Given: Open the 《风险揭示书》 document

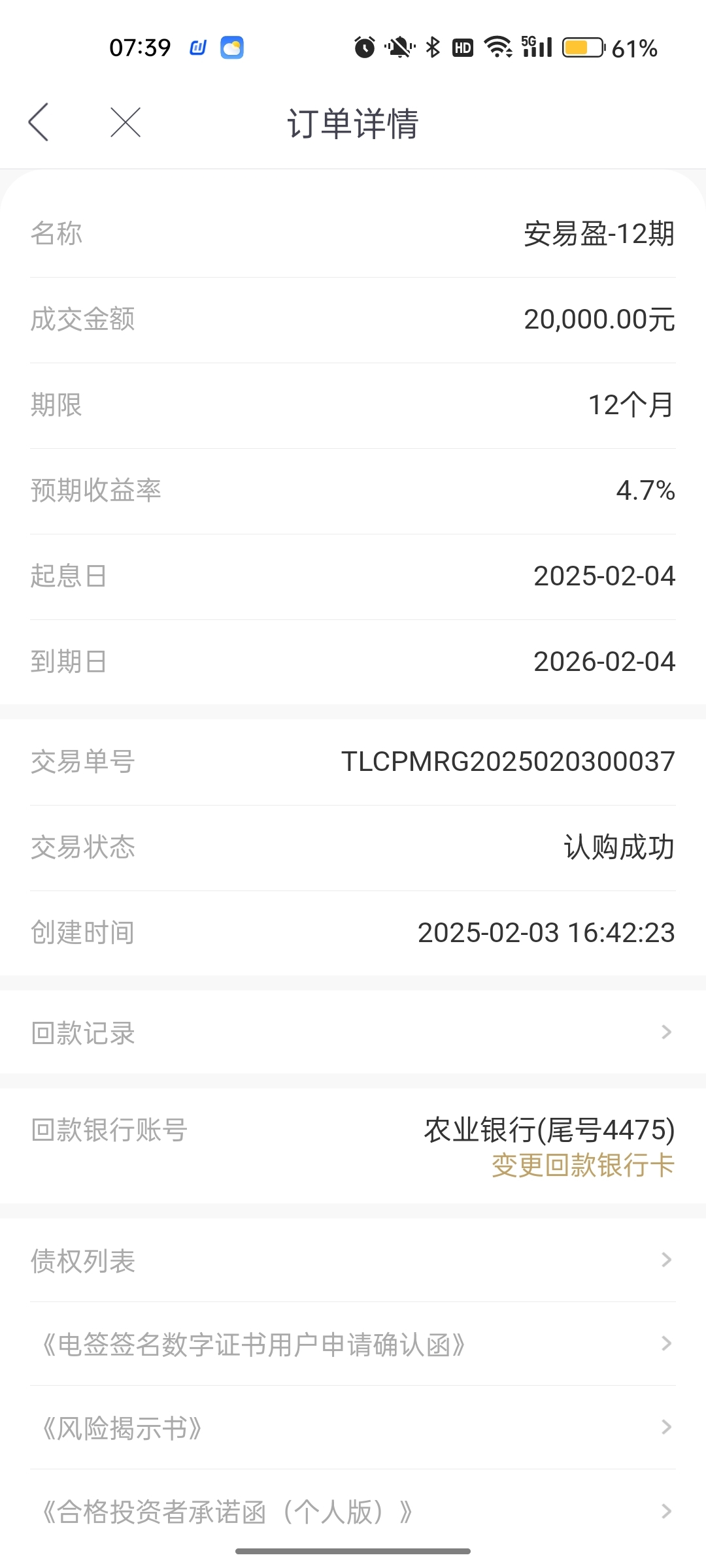Looking at the screenshot, I should coord(353,1428).
